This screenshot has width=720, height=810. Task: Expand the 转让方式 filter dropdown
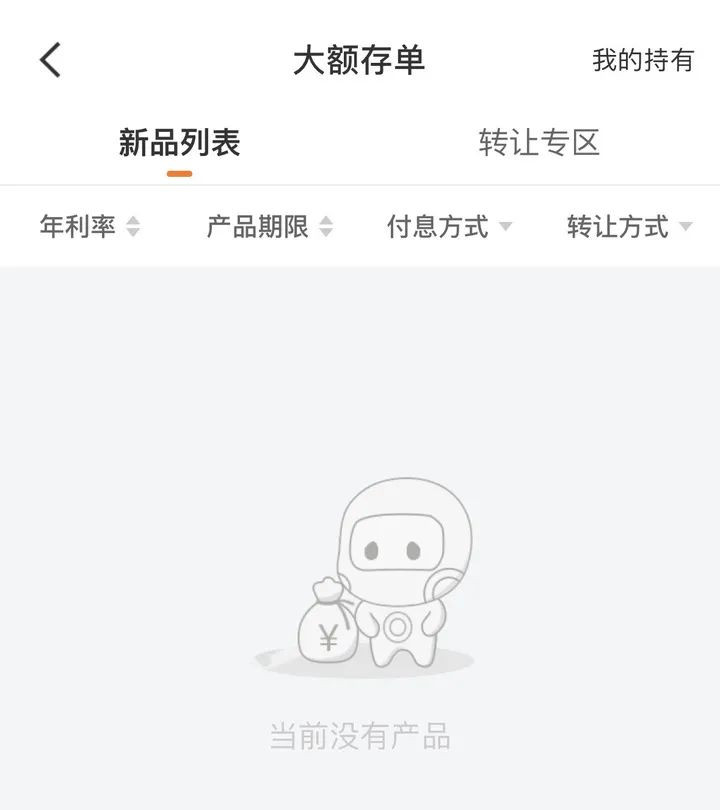(630, 226)
